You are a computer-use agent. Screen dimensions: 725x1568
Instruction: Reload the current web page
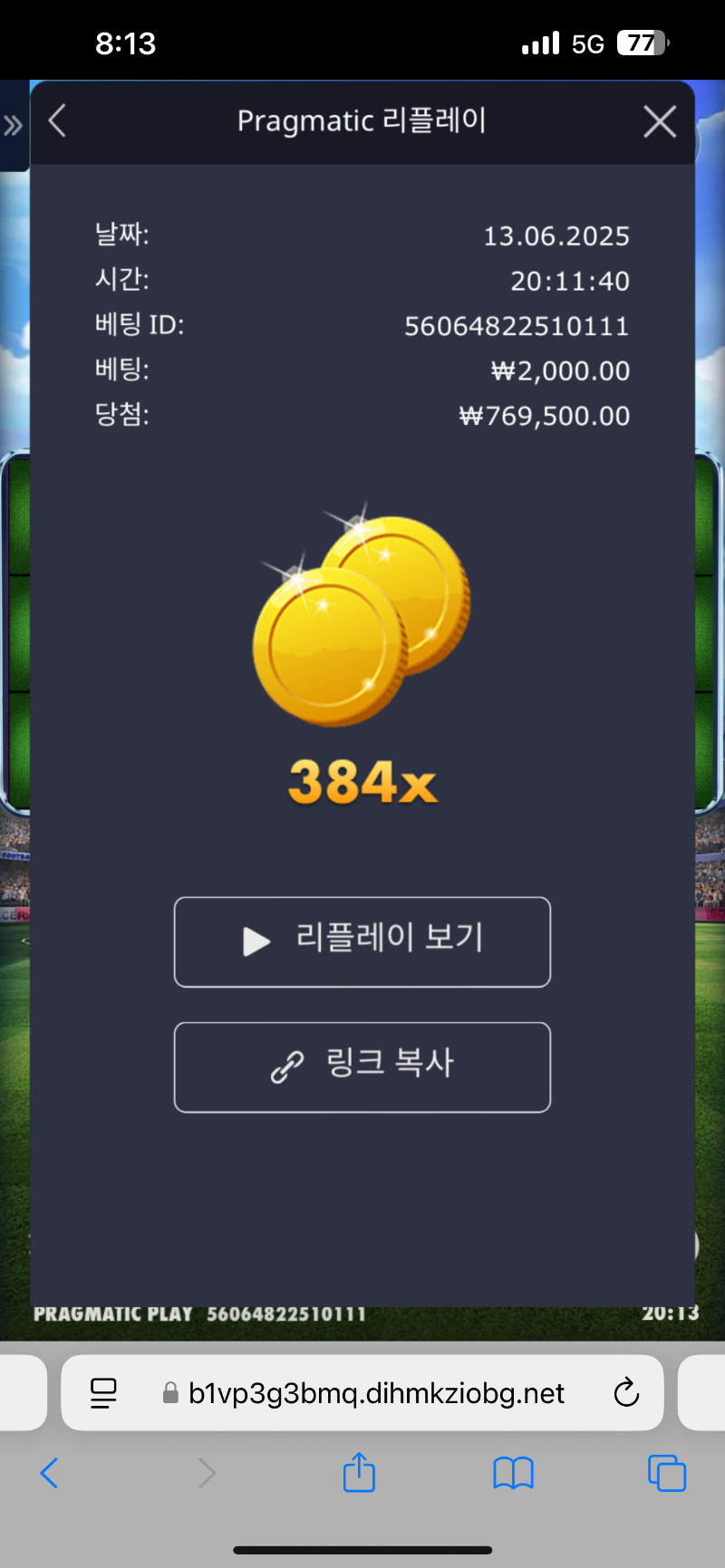626,1392
